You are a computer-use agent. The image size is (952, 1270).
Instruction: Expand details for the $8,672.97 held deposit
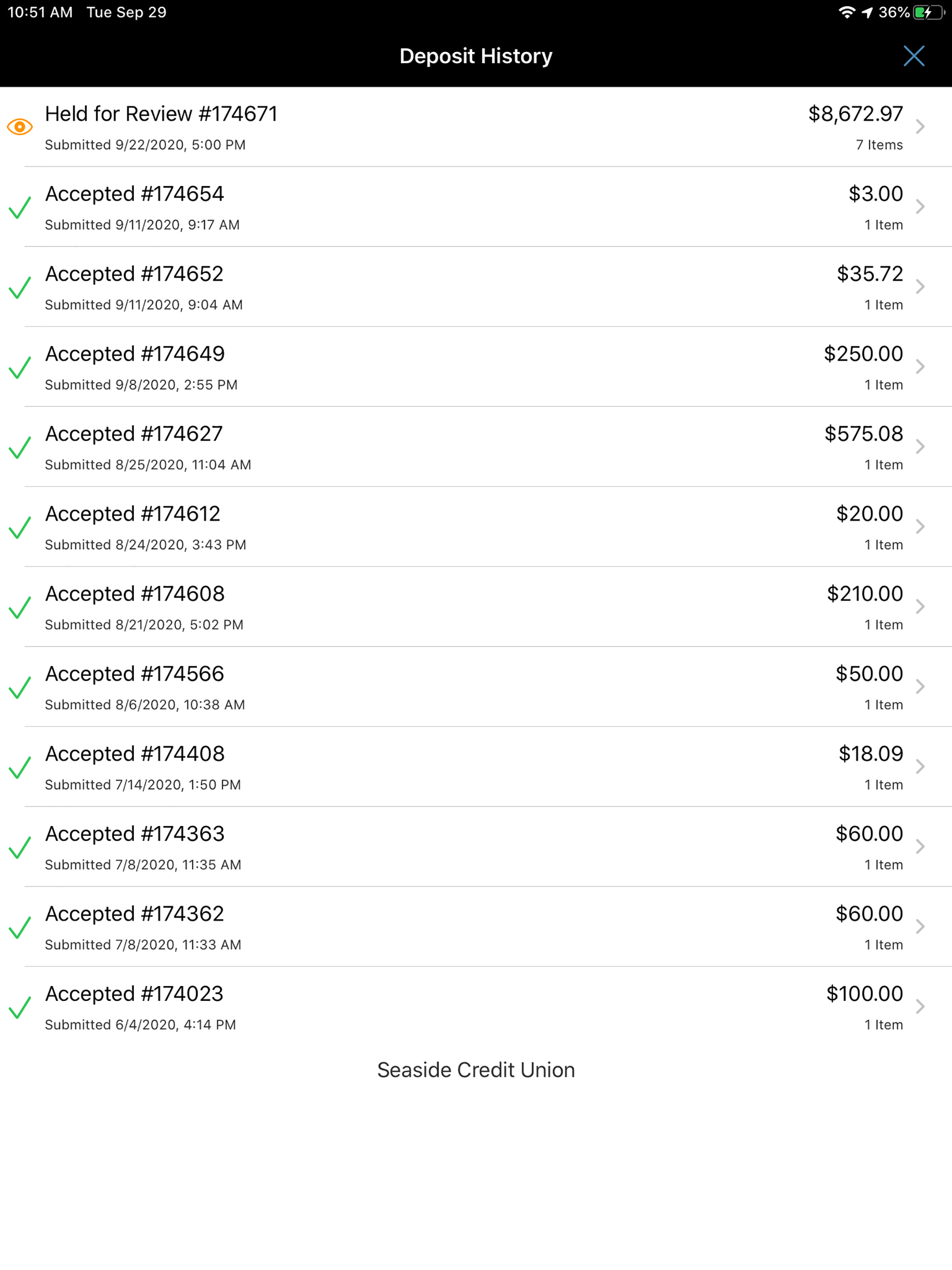tap(921, 127)
